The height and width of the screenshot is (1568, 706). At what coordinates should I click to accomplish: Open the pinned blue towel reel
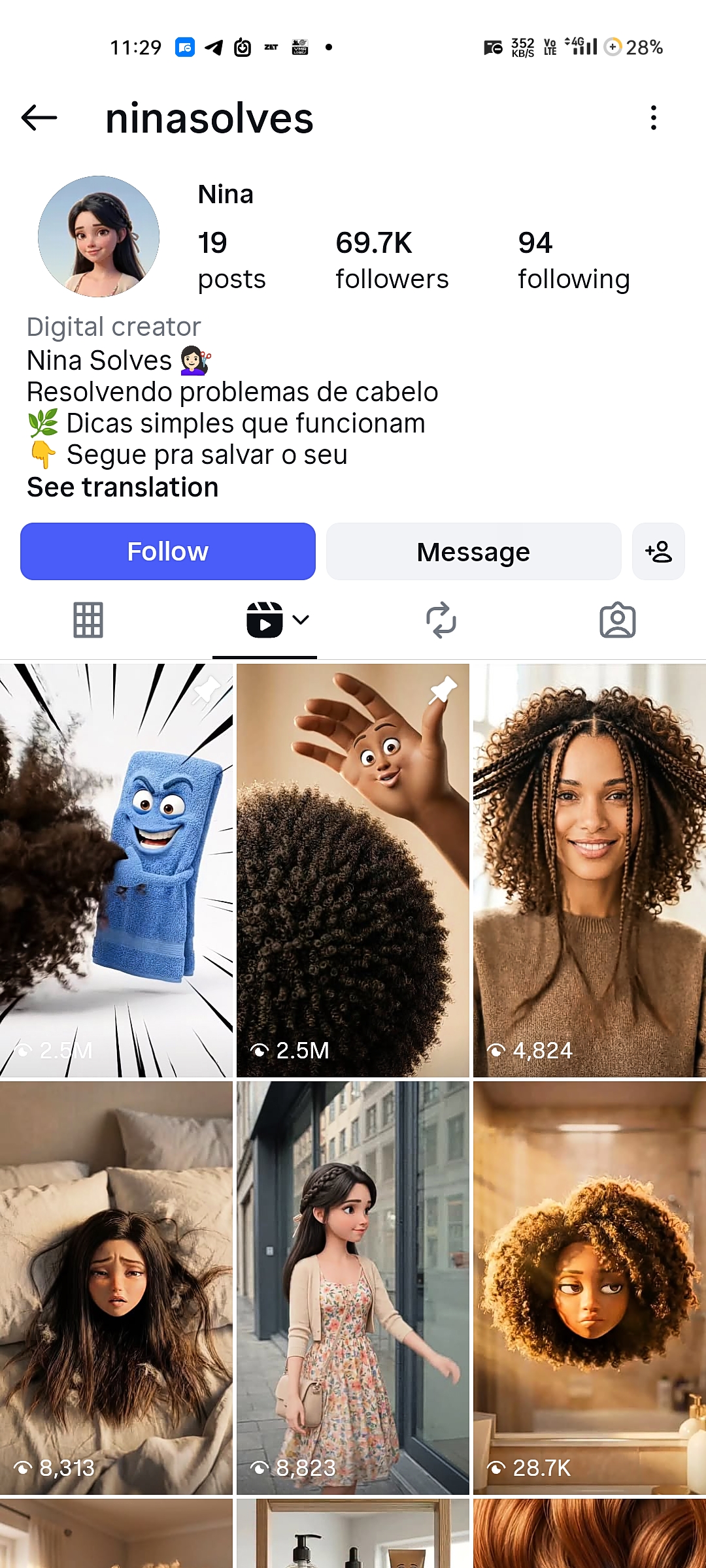coord(116,870)
